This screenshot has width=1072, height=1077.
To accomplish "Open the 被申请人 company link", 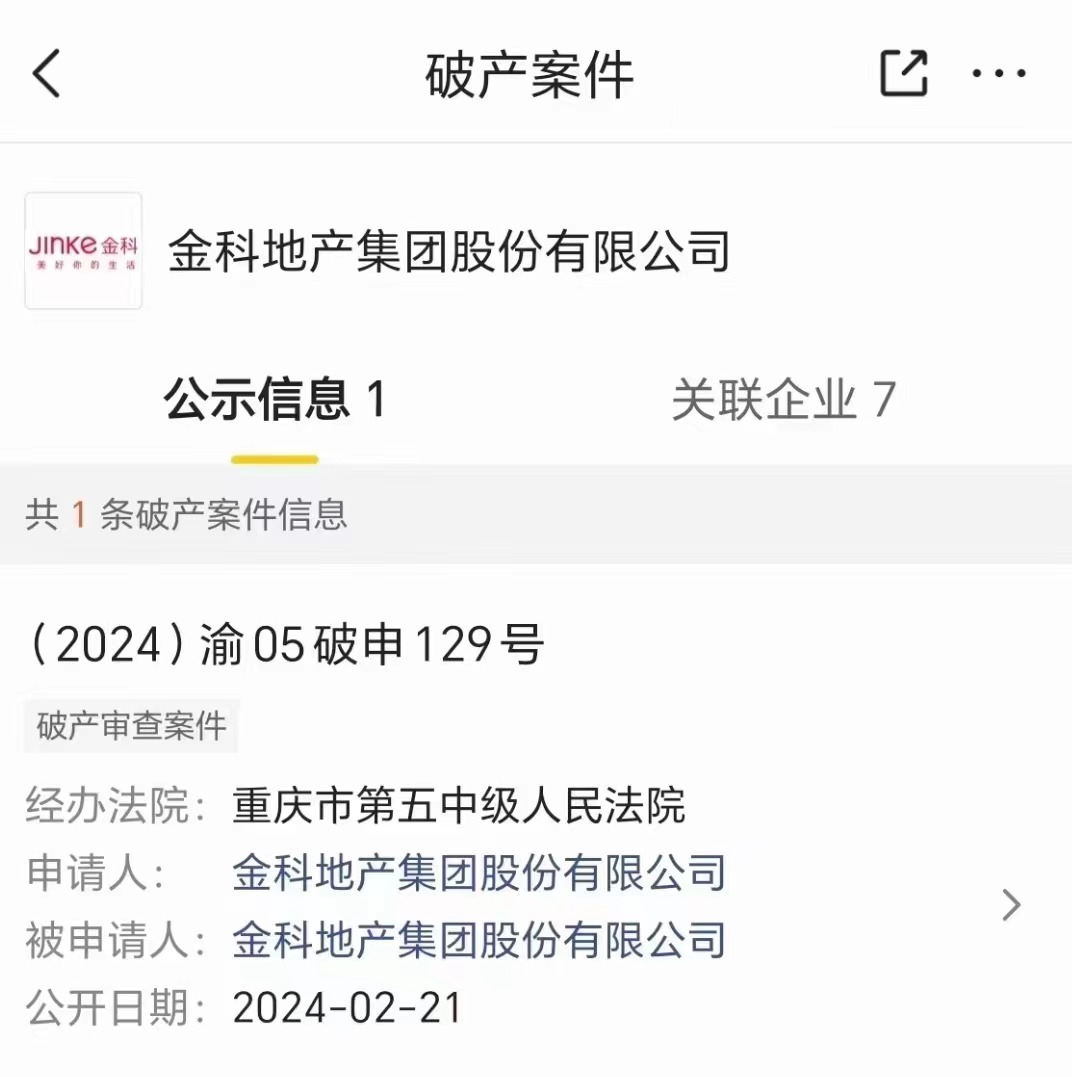I will (x=479, y=940).
